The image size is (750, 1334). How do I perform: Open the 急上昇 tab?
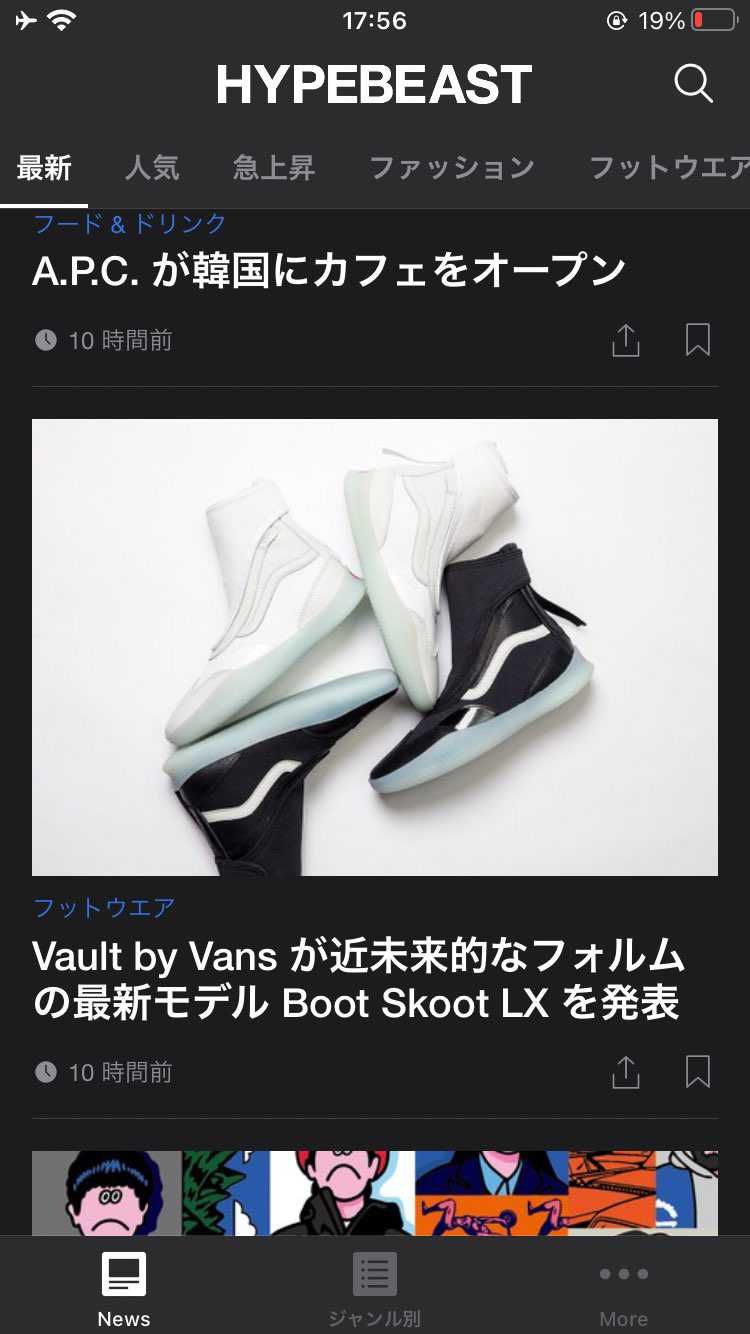[275, 169]
